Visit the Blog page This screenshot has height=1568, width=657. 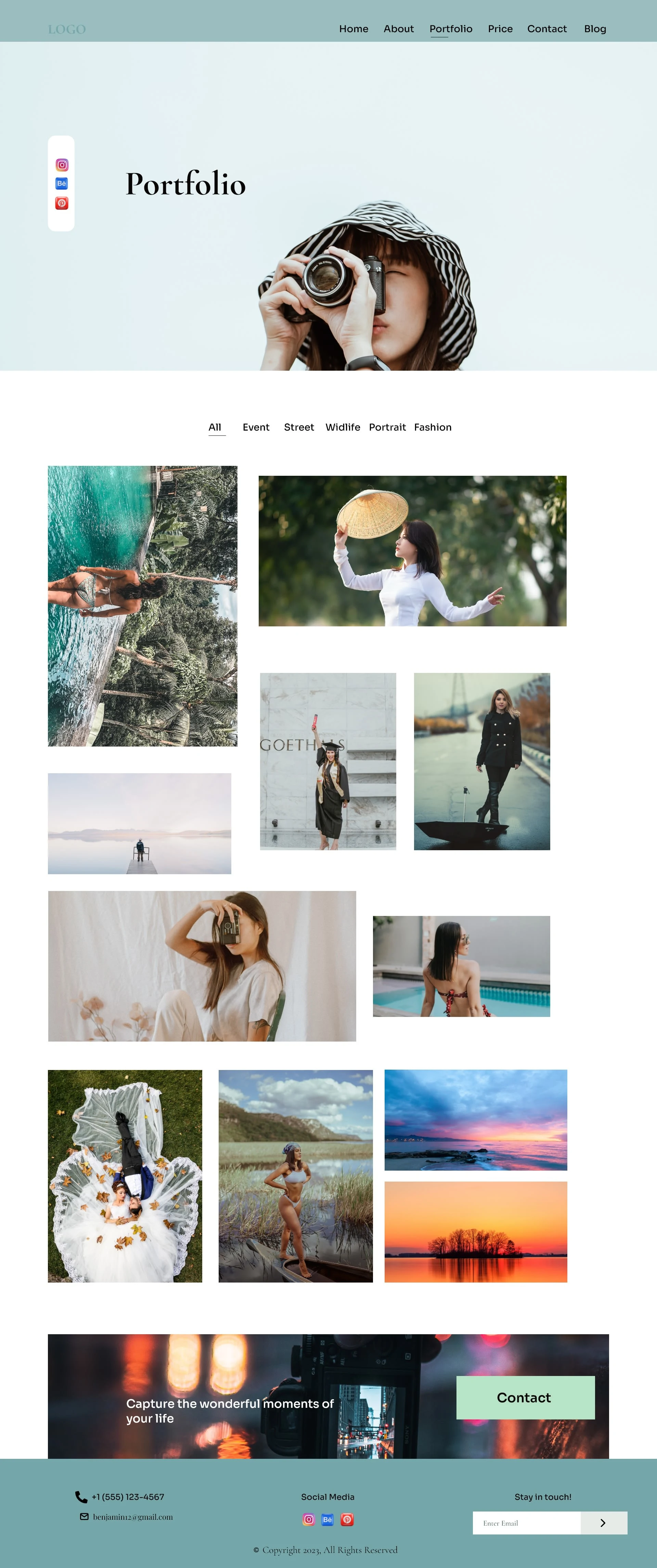tap(594, 29)
